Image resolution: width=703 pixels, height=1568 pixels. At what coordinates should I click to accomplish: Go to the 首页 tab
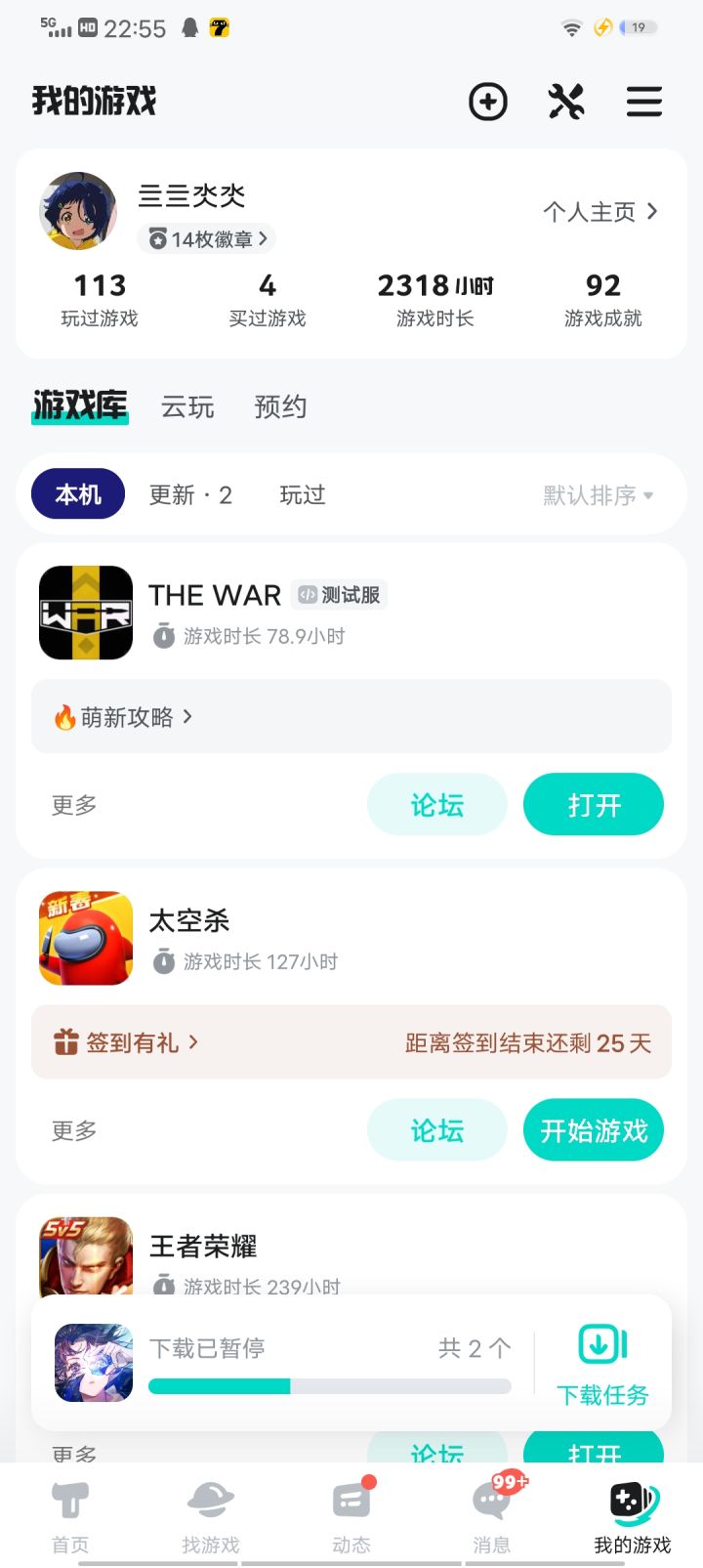pyautogui.click(x=70, y=1515)
